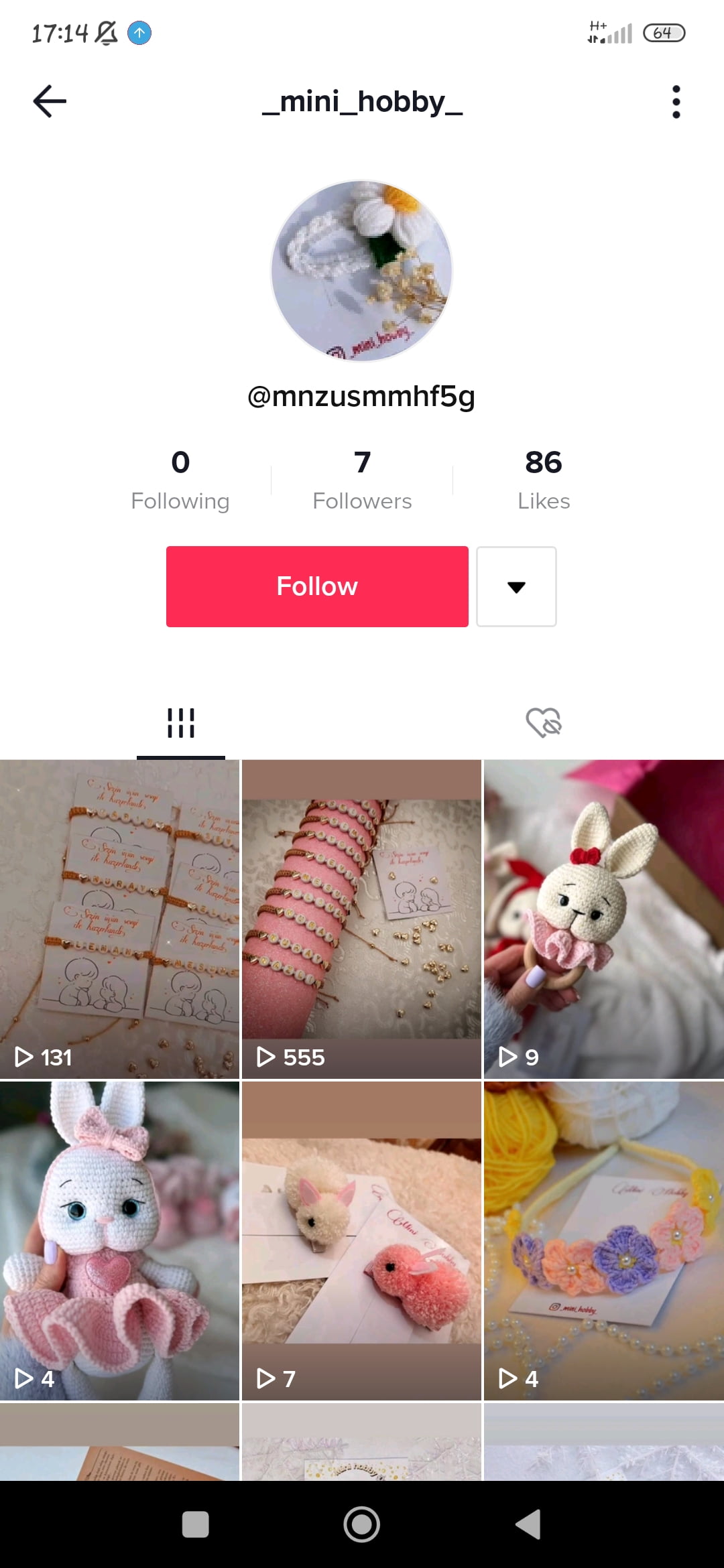Tap the system home button

click(362, 1524)
